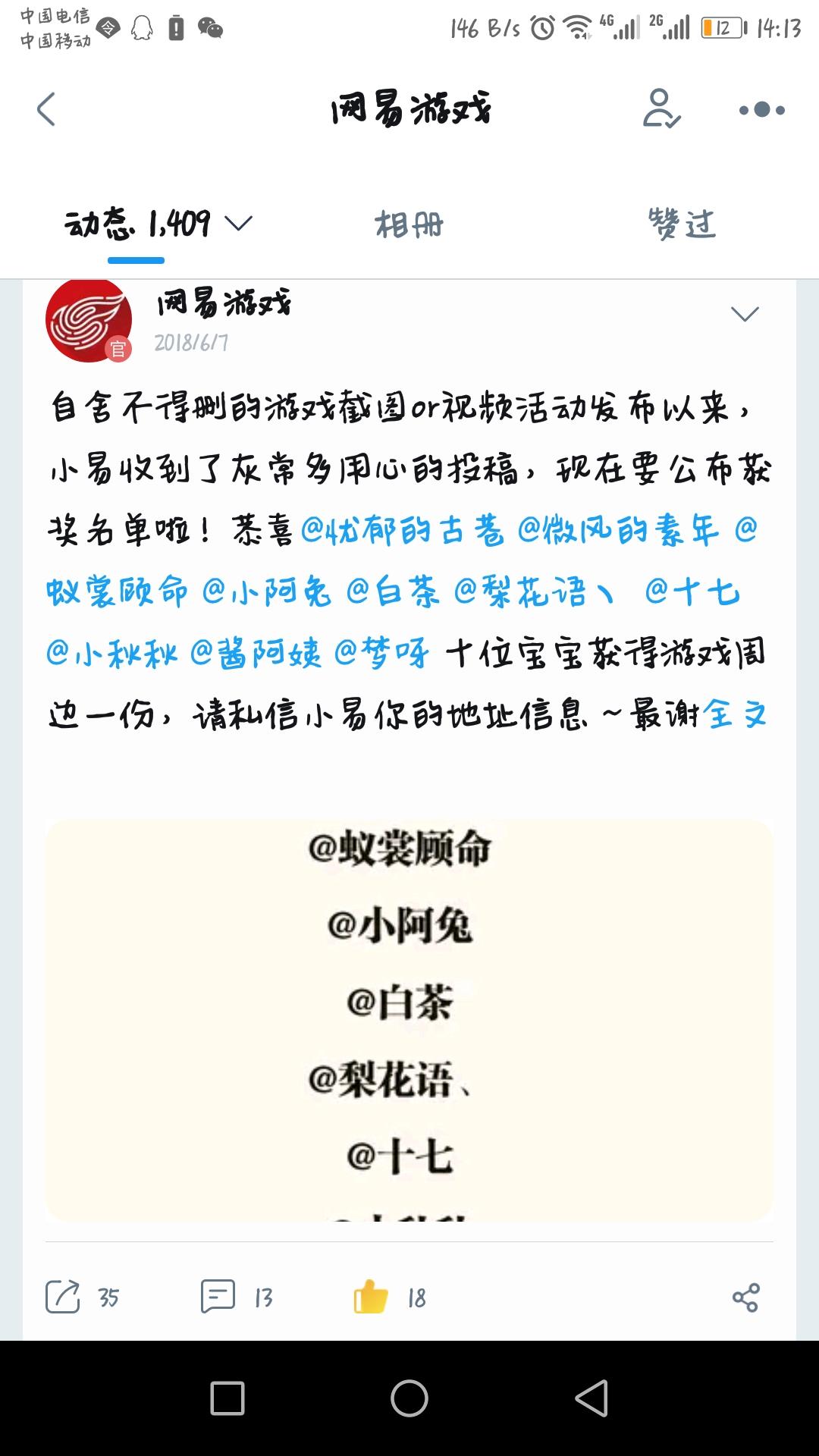This screenshot has height=1456, width=819.
Task: Switch to the 赞过 tab
Action: coord(682,224)
